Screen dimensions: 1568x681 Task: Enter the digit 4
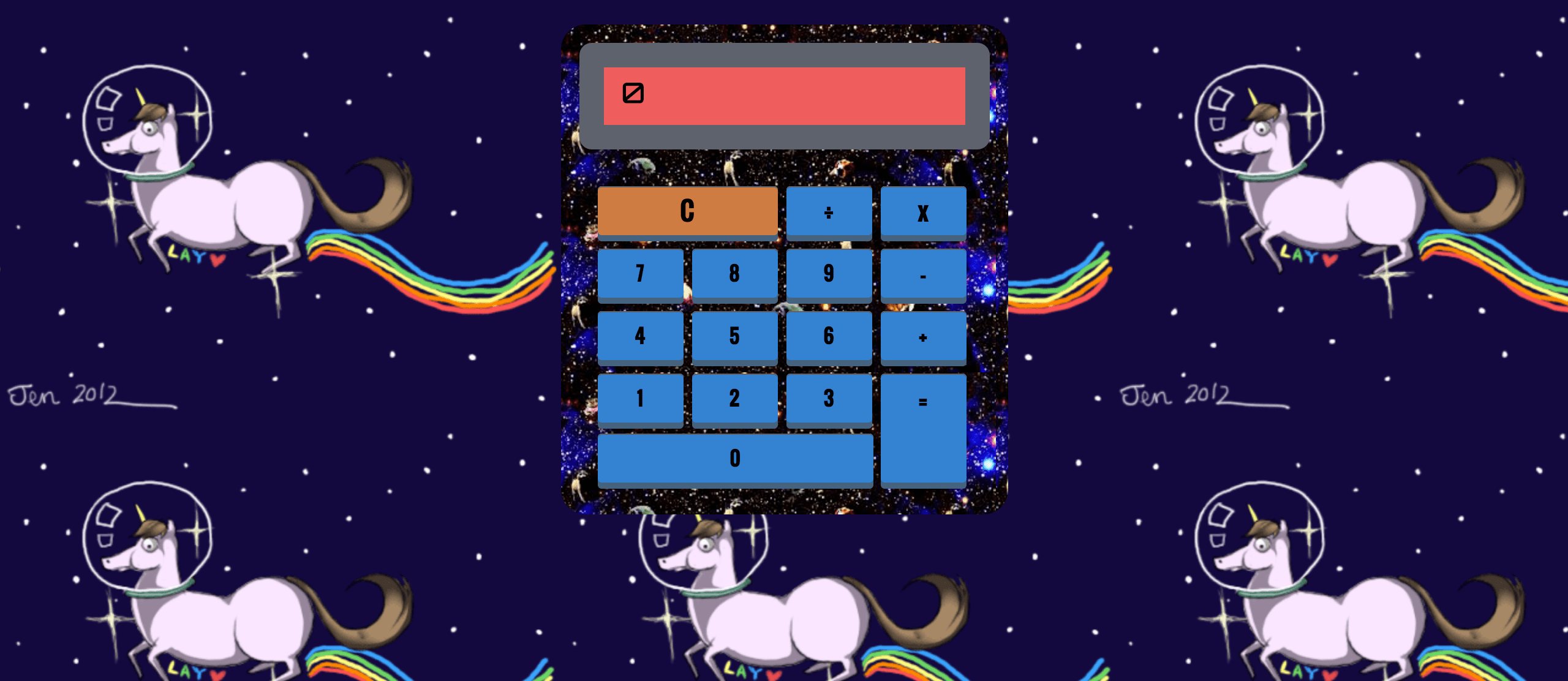click(x=640, y=336)
